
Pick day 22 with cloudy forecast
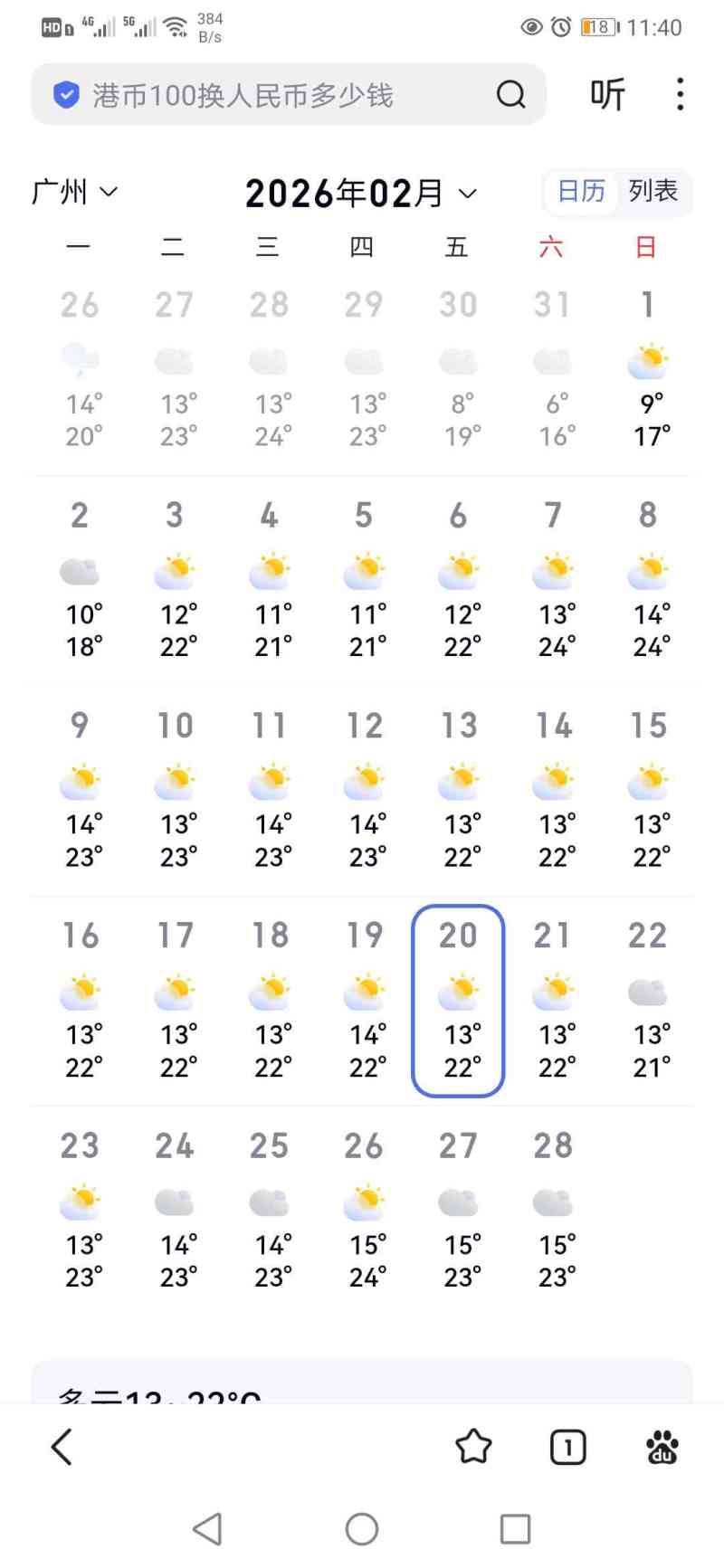[x=648, y=1000]
